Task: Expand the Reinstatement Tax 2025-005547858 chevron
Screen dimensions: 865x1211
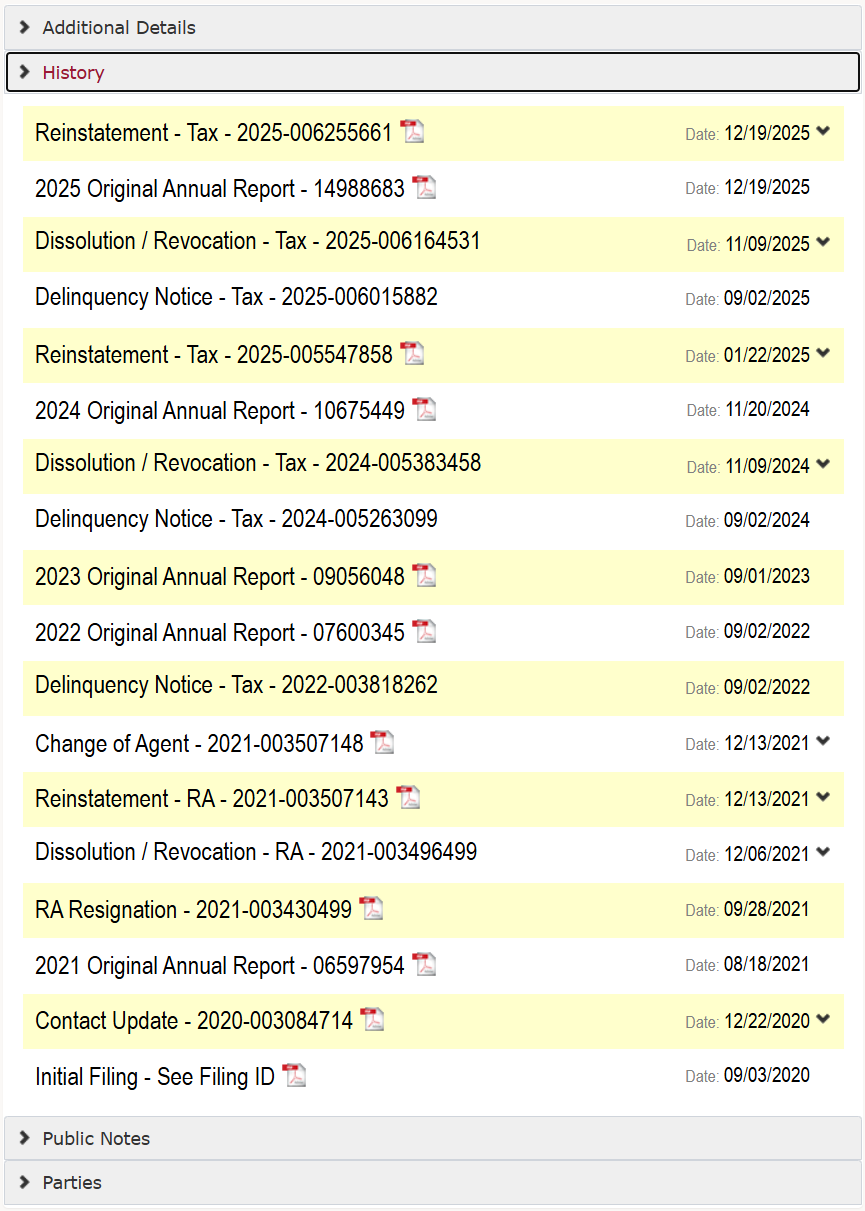Action: pos(823,353)
